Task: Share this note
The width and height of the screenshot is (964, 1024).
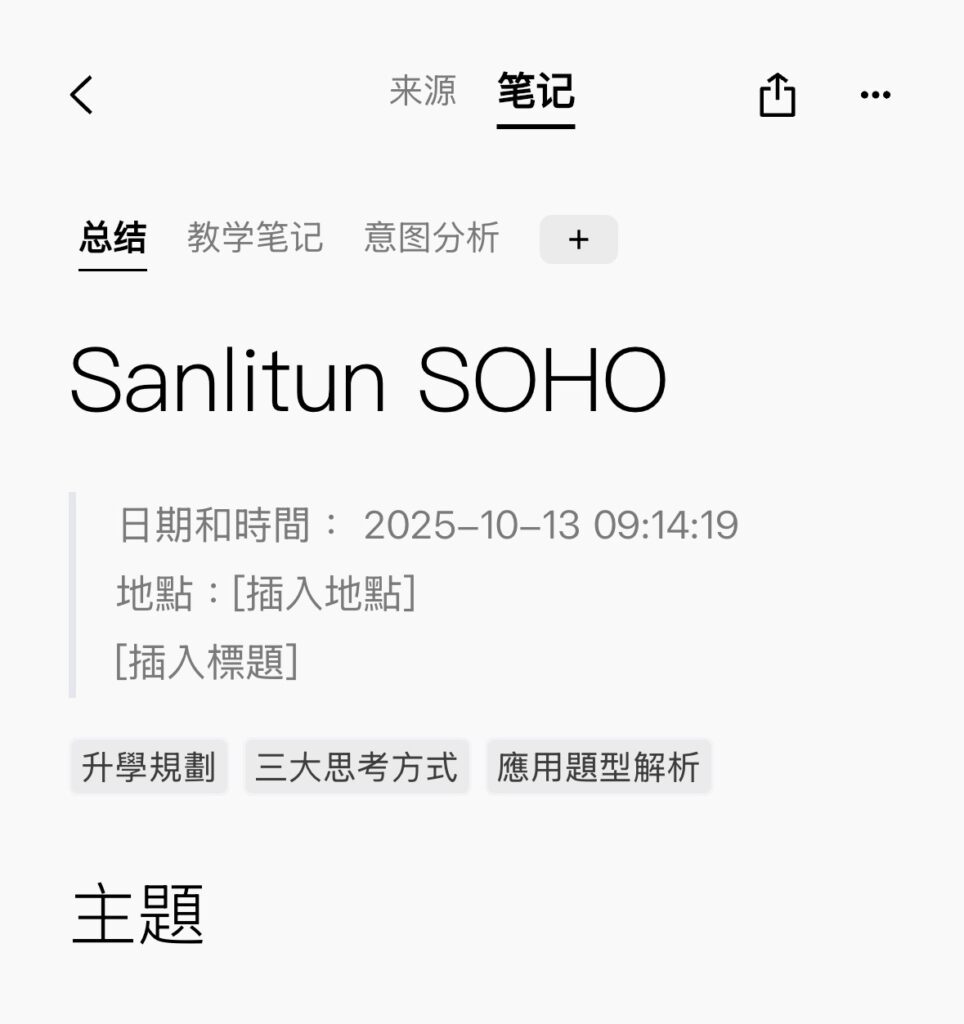Action: [x=777, y=96]
